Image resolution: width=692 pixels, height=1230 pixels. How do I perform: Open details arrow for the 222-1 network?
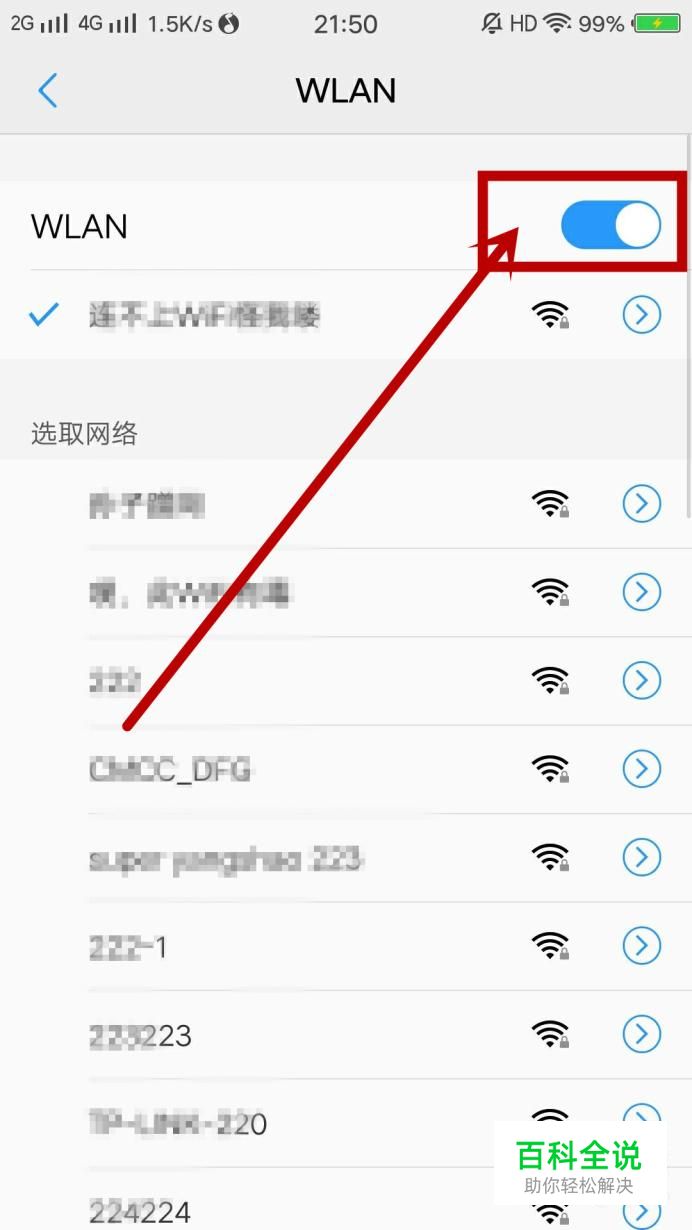(x=641, y=945)
